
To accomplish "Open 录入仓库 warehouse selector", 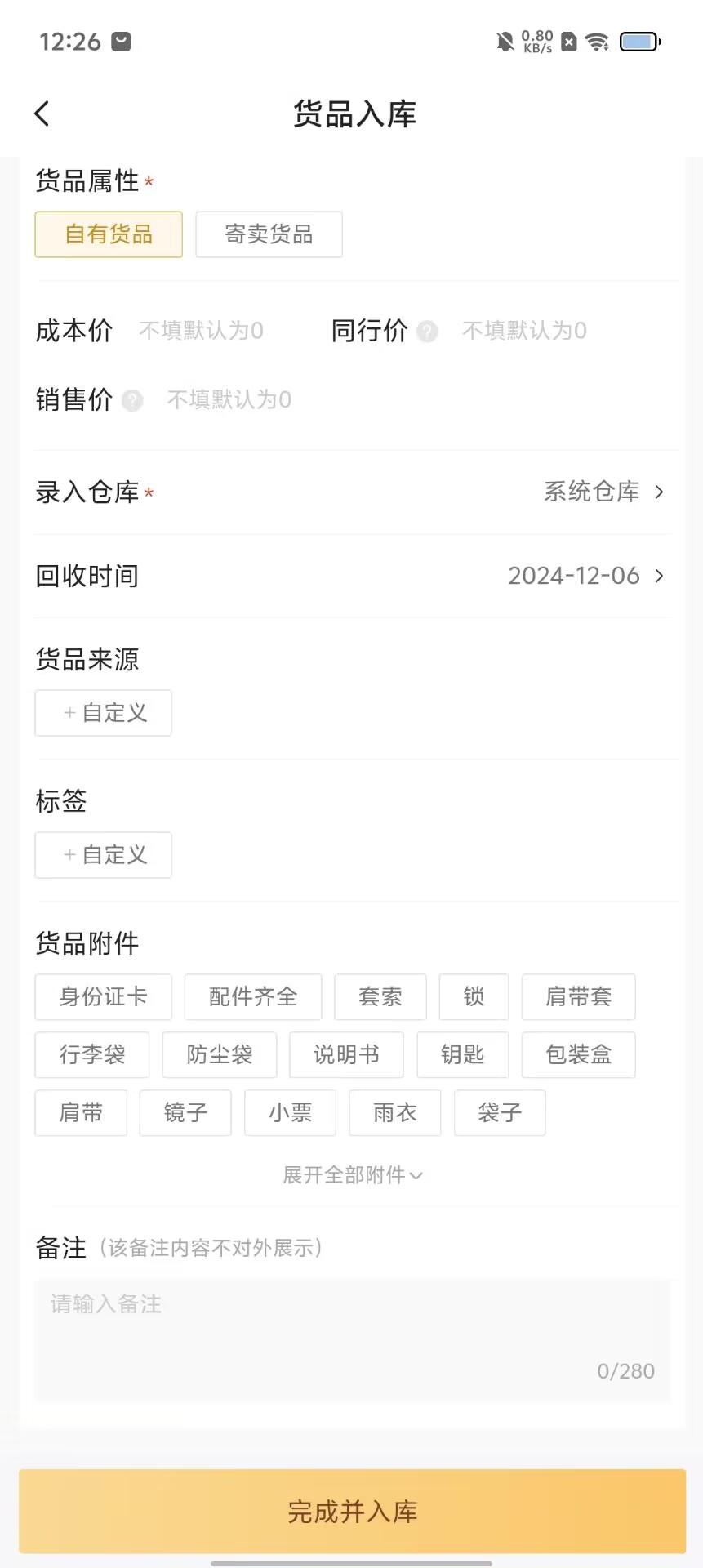I will click(603, 492).
